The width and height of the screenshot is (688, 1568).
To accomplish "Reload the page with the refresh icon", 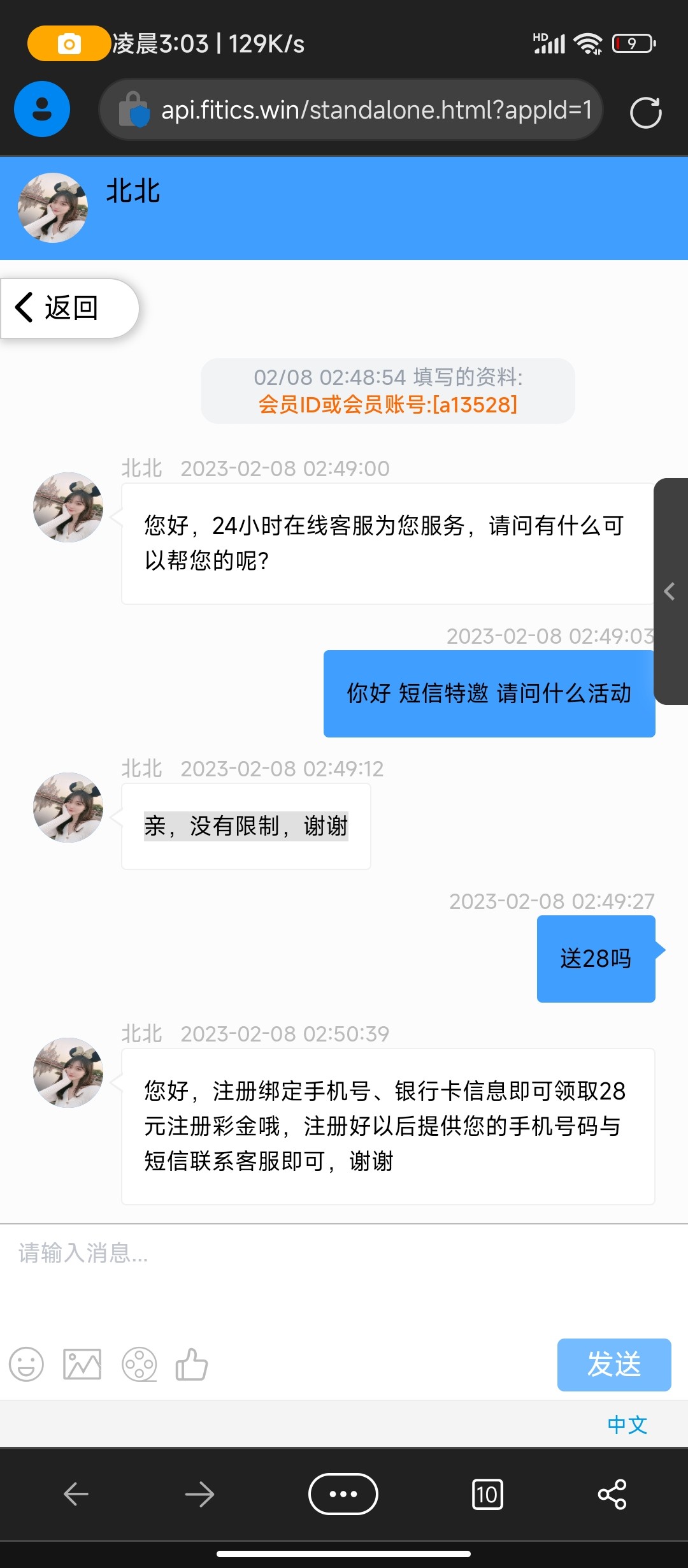I will (x=645, y=112).
